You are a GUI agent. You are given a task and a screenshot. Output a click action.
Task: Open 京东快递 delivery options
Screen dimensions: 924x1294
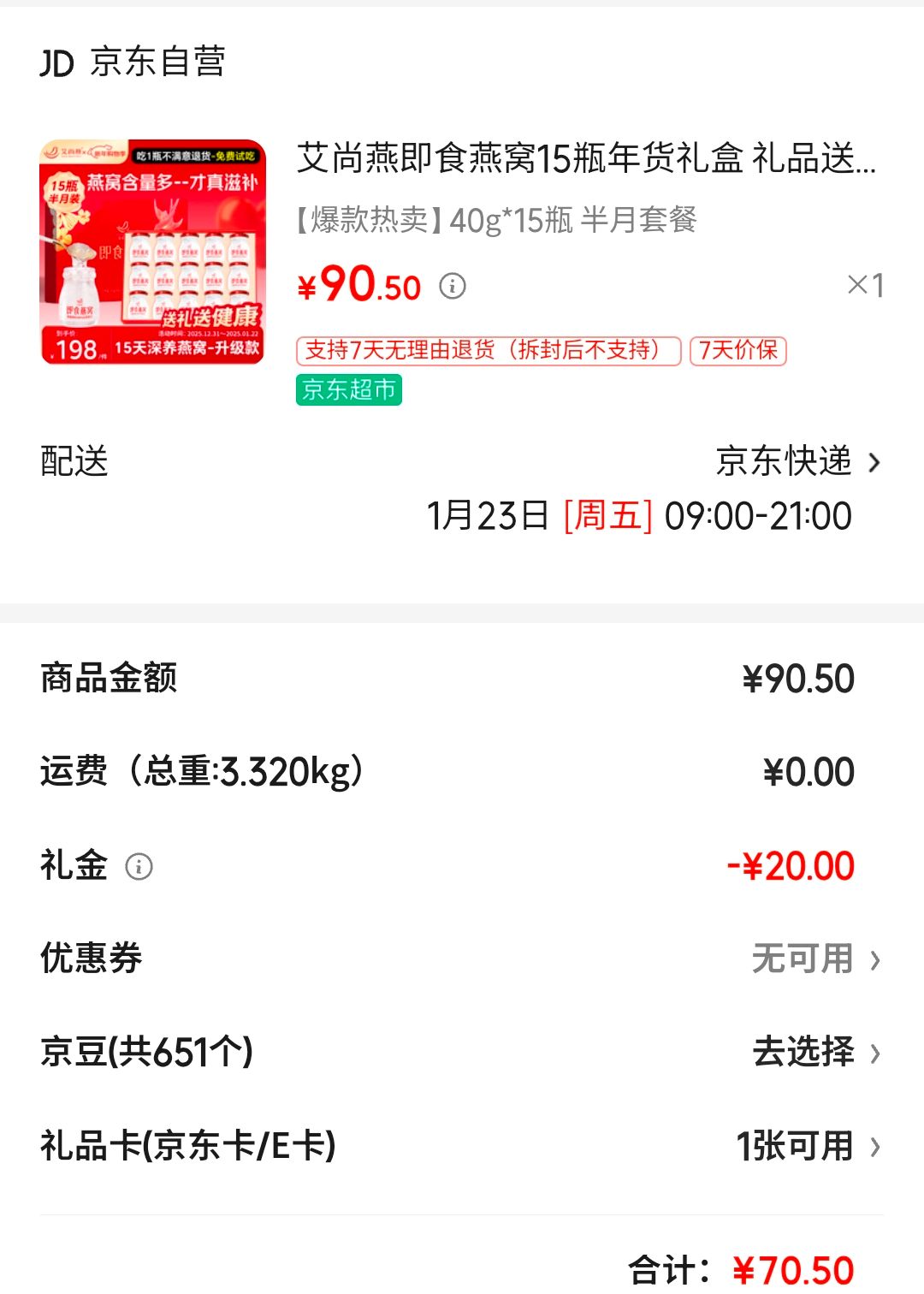pyautogui.click(x=797, y=462)
